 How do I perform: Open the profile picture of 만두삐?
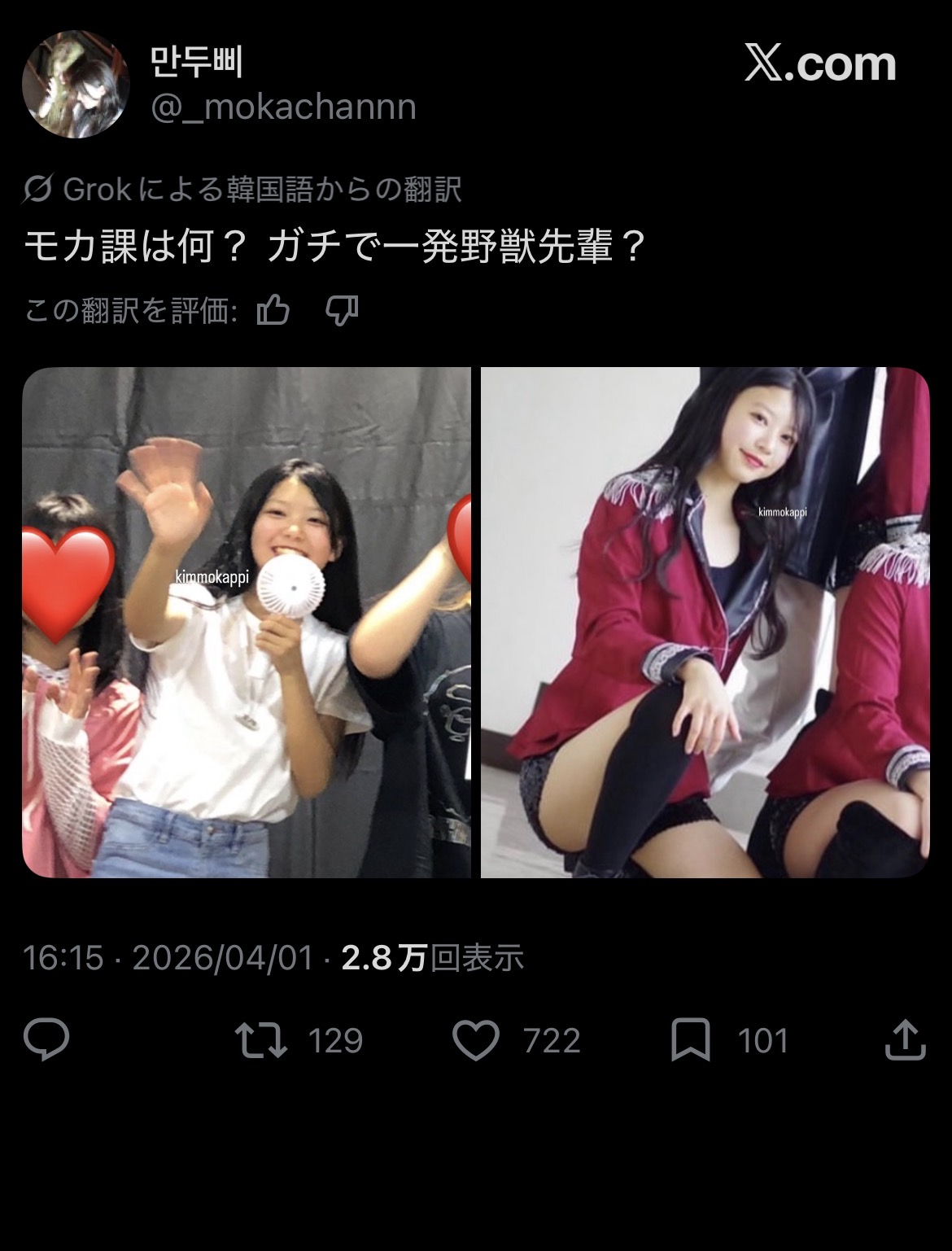(76, 84)
